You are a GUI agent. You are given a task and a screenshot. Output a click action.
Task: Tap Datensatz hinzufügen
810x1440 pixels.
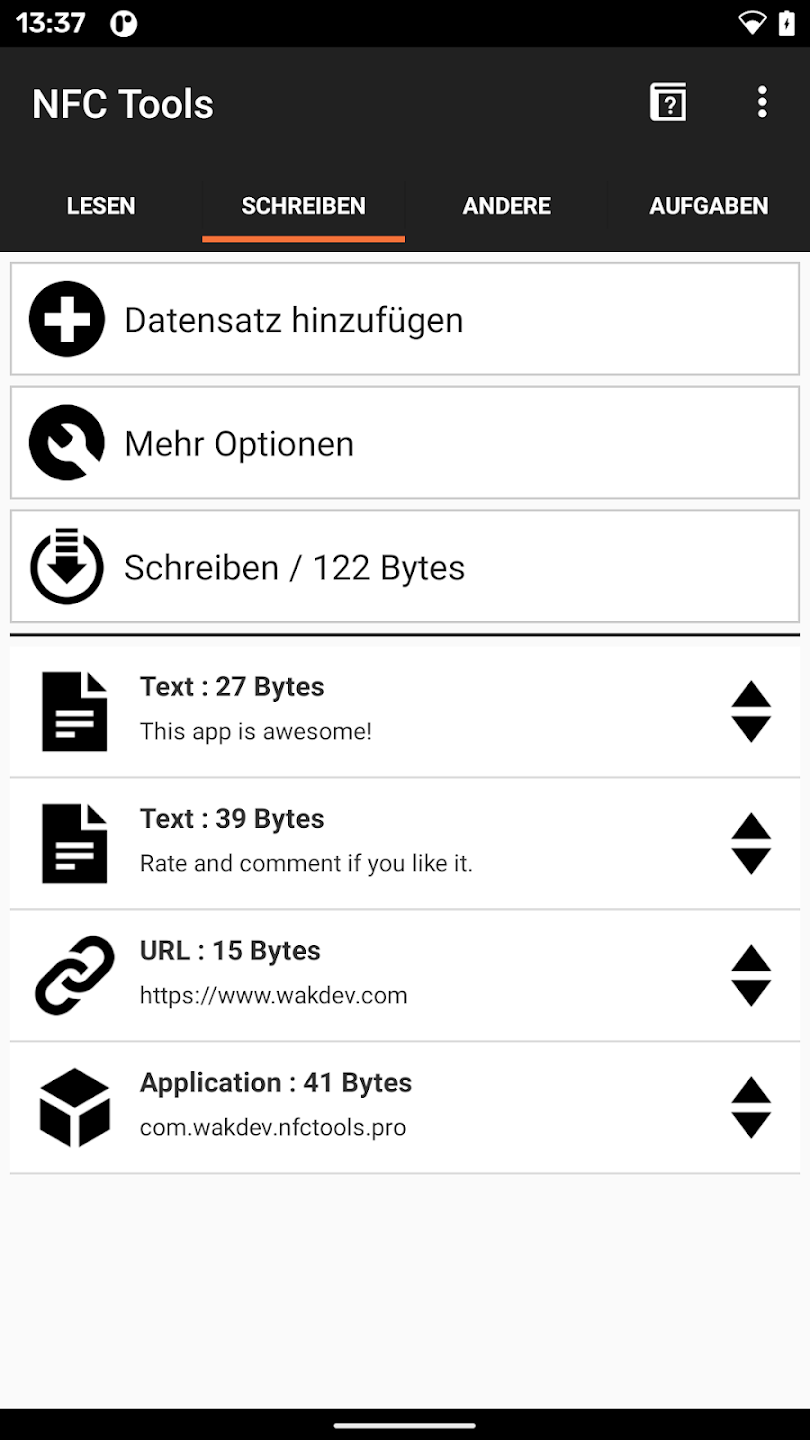pyautogui.click(x=405, y=320)
